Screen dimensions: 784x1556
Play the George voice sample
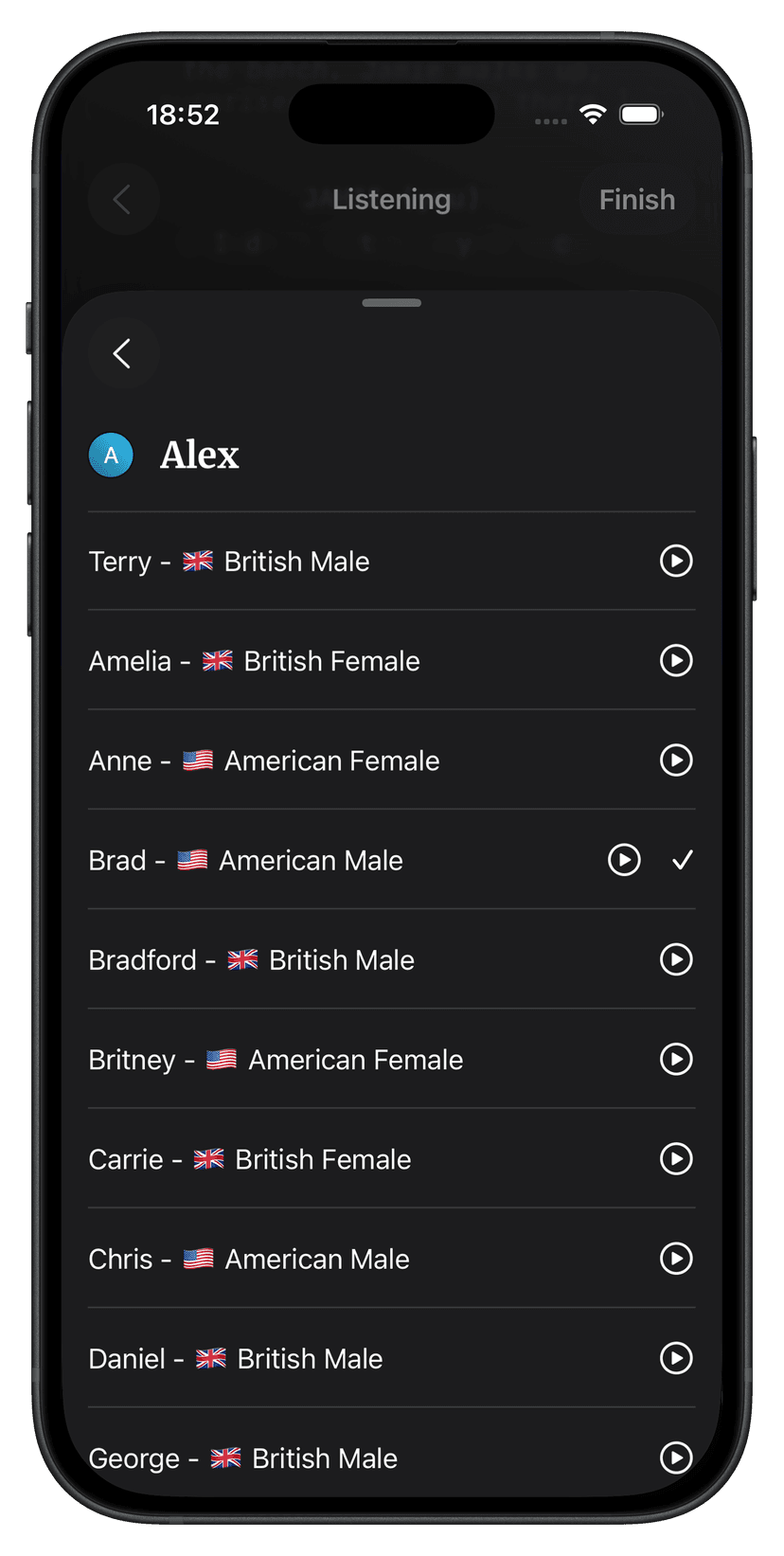coord(675,1457)
